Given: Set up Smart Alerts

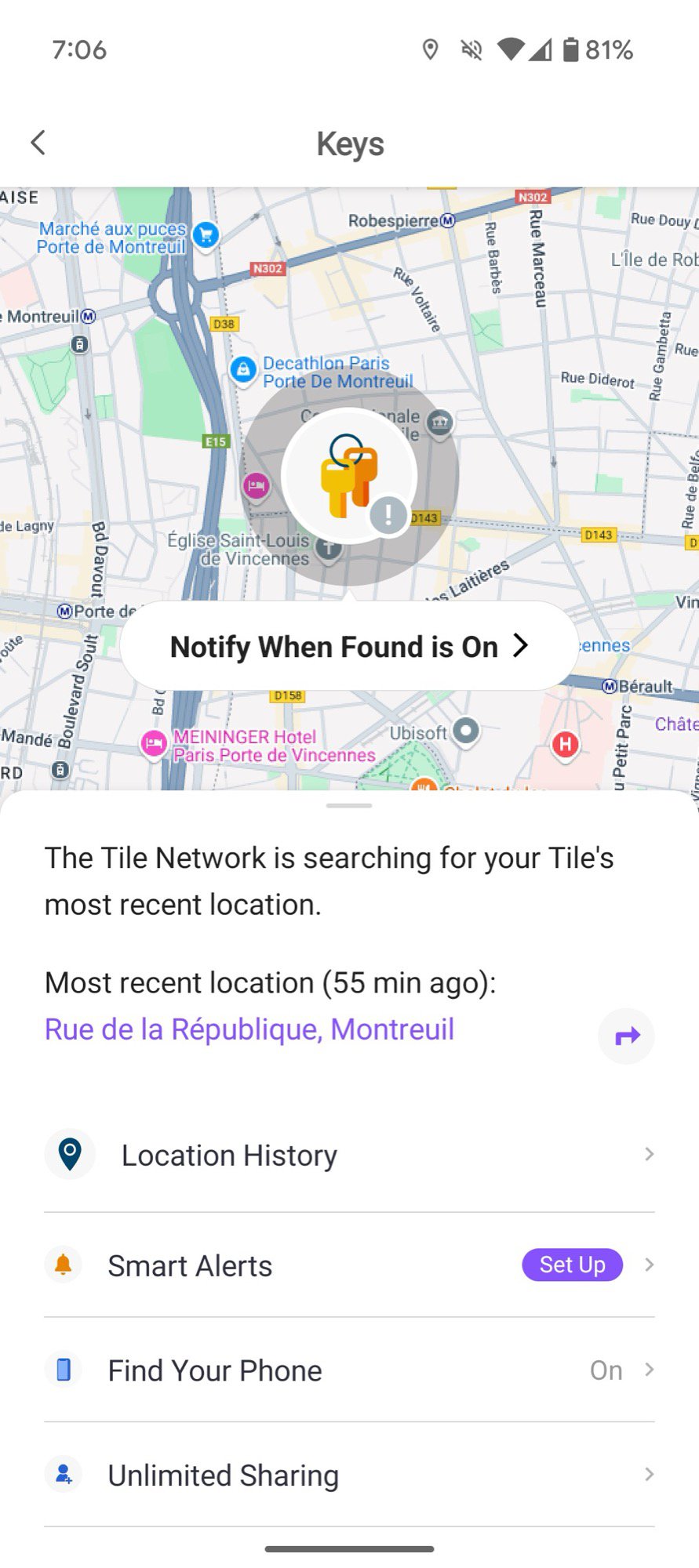Looking at the screenshot, I should click(x=572, y=1265).
